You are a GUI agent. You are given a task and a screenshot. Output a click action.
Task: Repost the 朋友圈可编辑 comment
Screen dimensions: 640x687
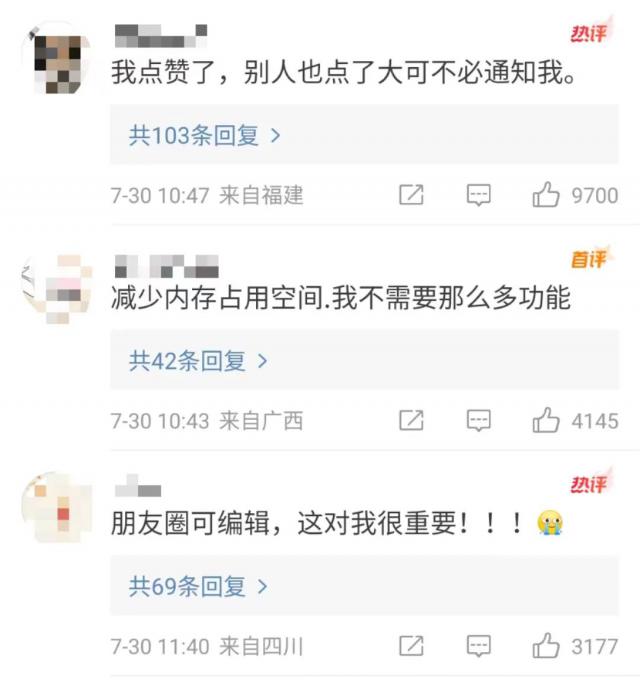click(x=411, y=646)
